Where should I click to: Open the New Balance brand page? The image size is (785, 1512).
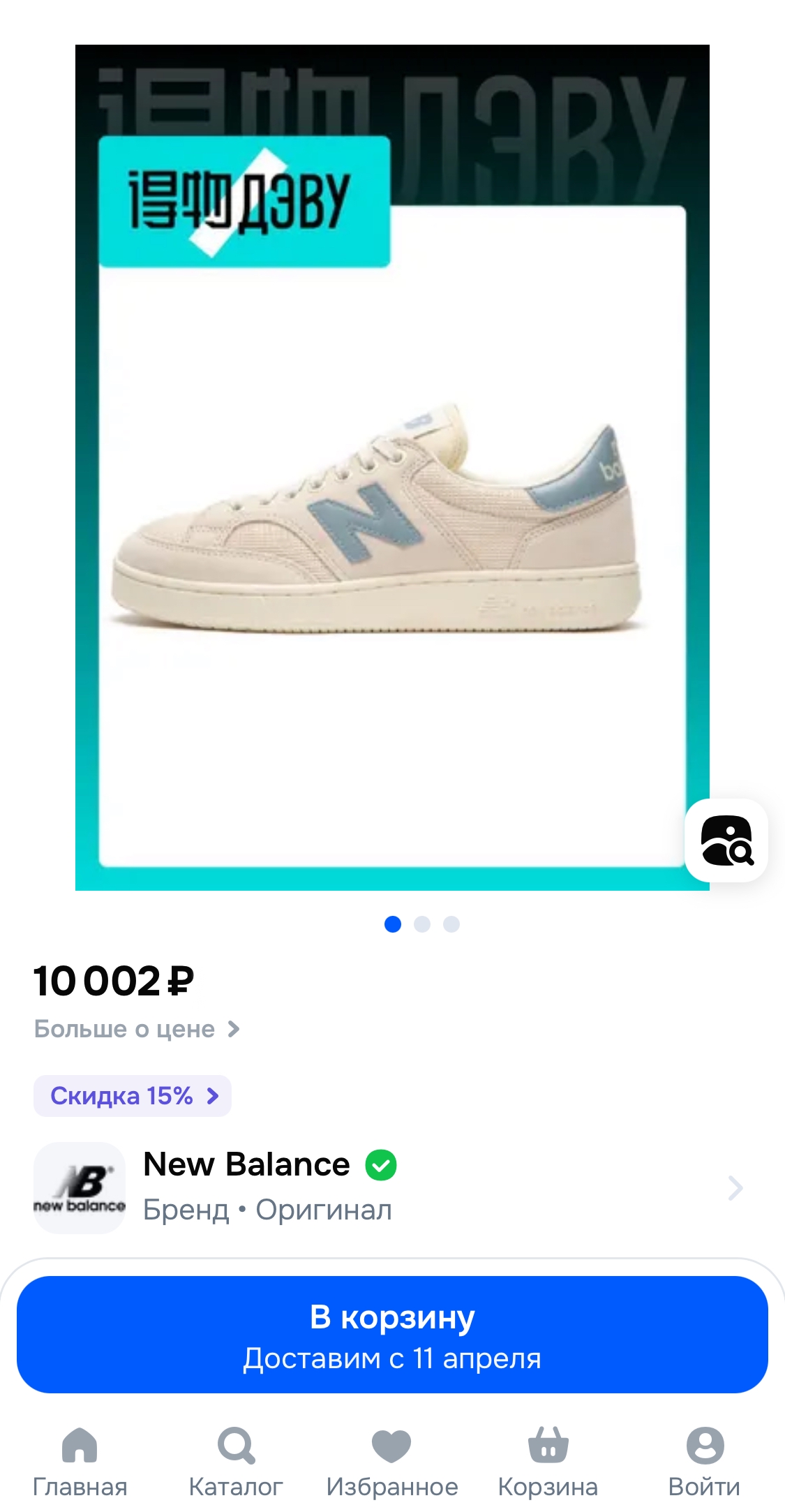point(388,1187)
